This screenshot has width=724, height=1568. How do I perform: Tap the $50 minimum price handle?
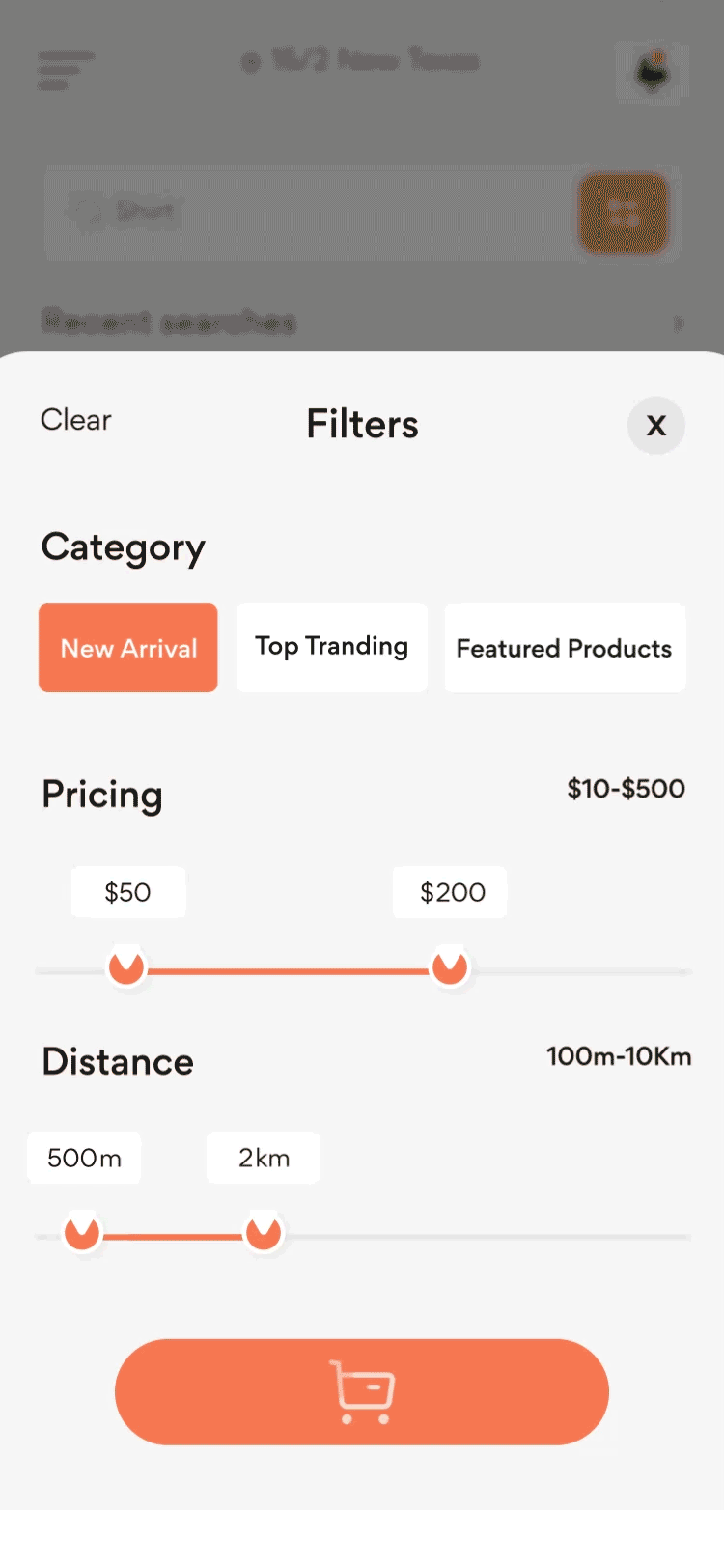[126, 967]
